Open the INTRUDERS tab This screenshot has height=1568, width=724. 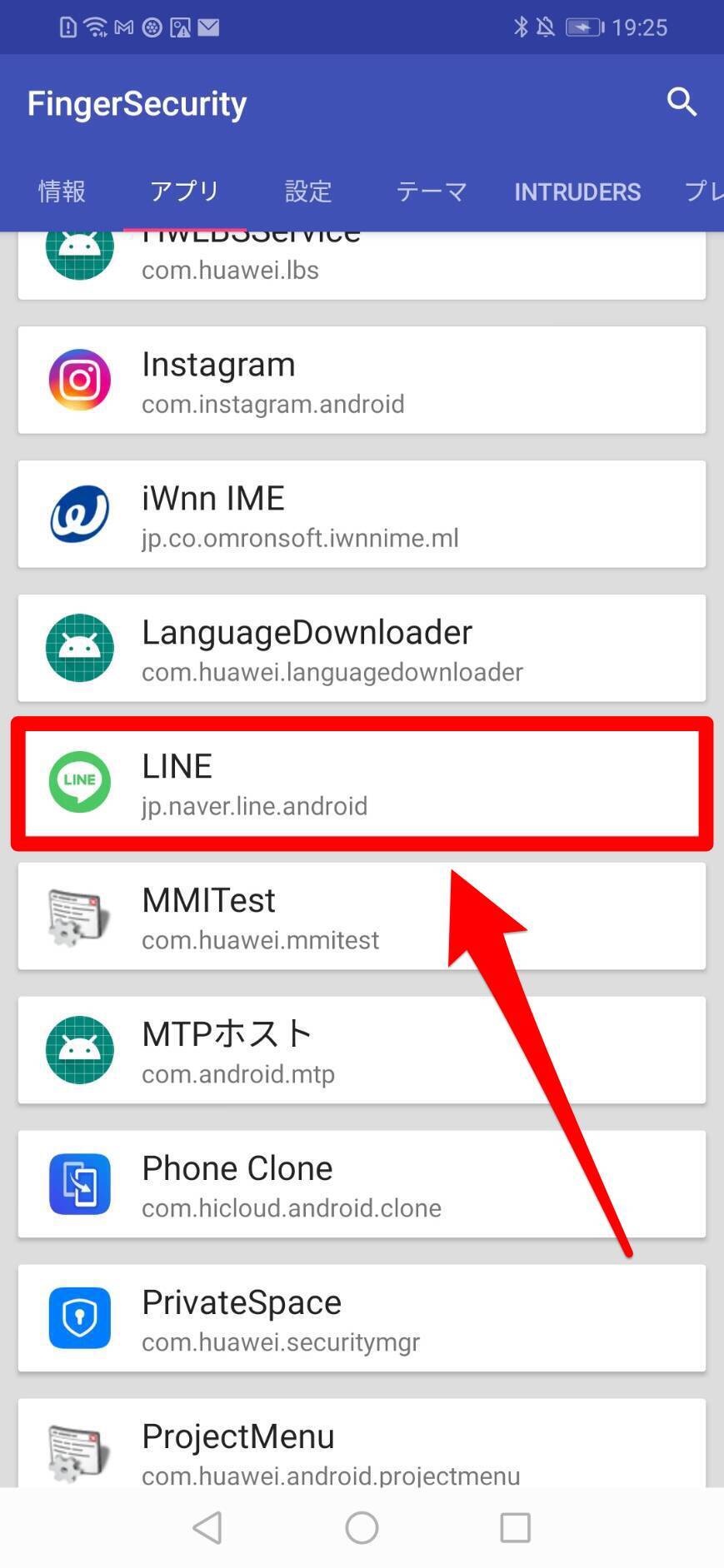click(x=577, y=192)
